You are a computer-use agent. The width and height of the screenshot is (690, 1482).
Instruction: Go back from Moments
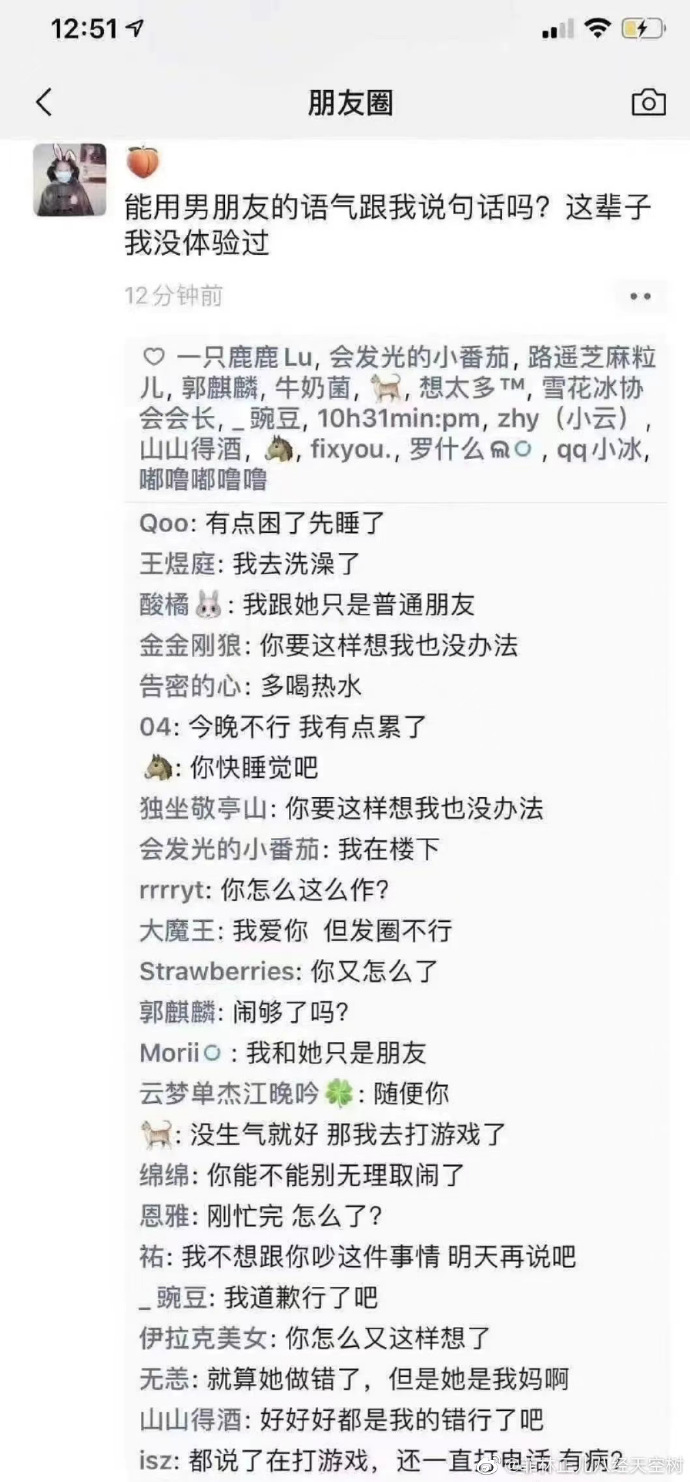(x=44, y=102)
